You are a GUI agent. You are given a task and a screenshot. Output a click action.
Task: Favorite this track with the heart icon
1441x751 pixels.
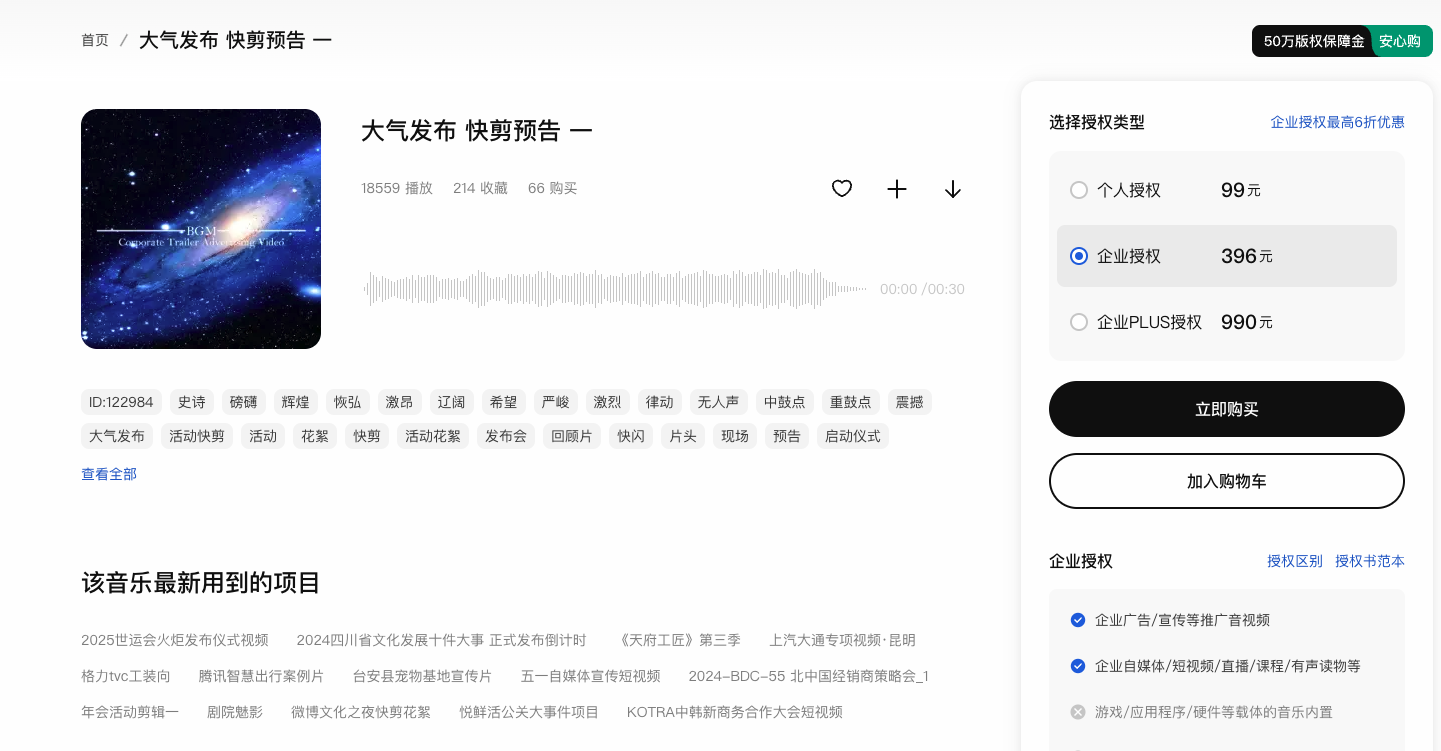click(x=842, y=188)
